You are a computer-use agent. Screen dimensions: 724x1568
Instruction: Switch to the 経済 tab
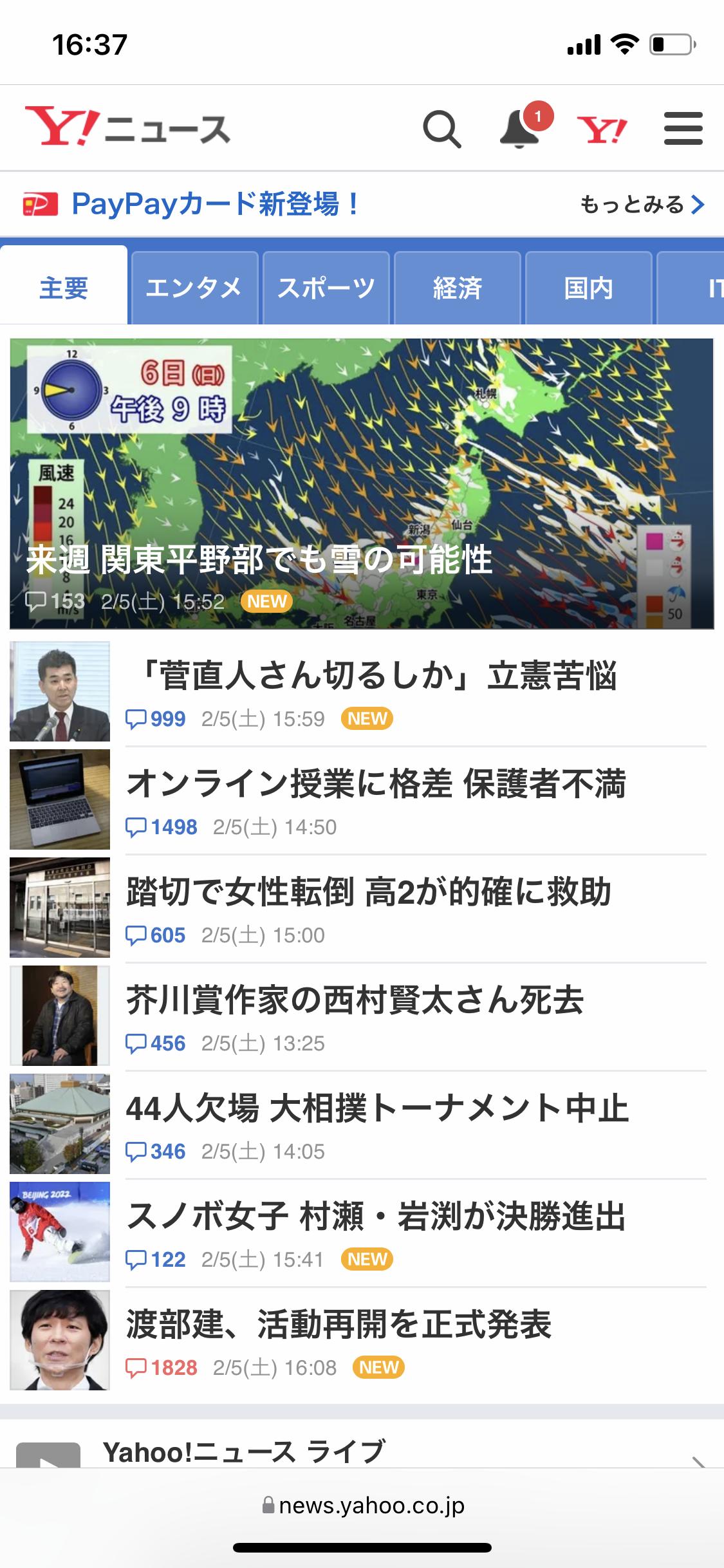(x=457, y=288)
